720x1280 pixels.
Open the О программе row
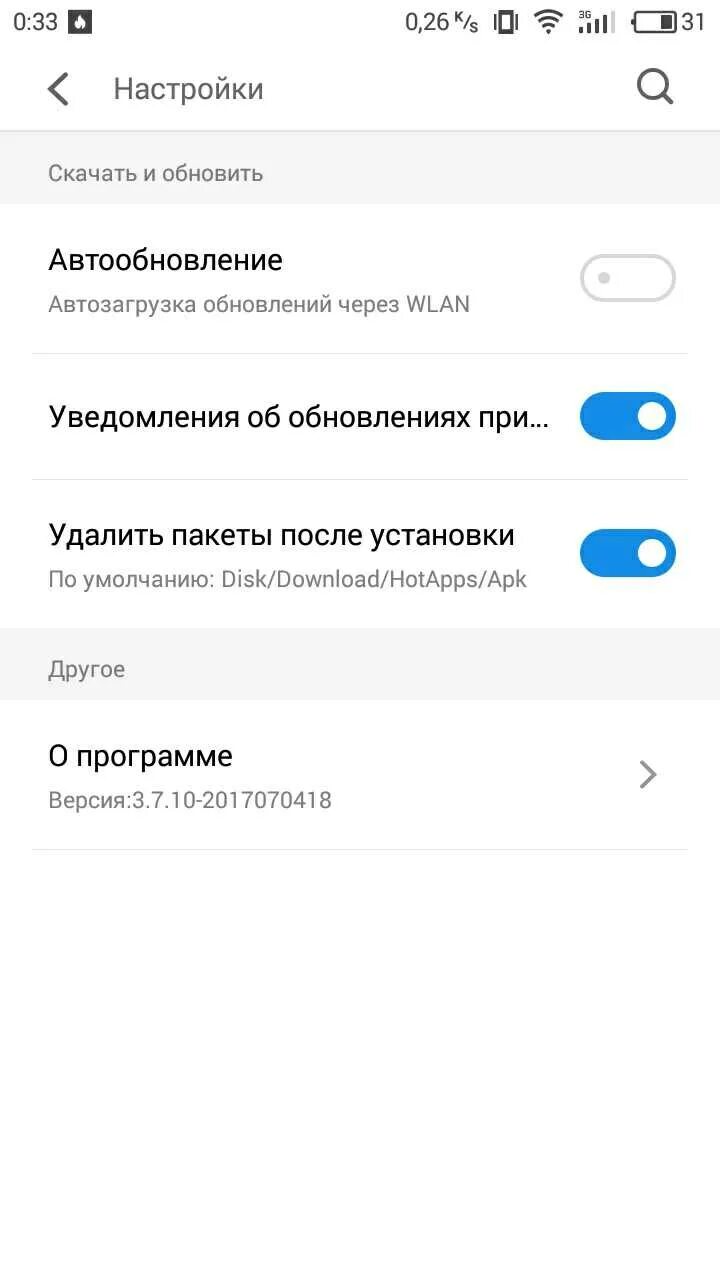coord(360,775)
